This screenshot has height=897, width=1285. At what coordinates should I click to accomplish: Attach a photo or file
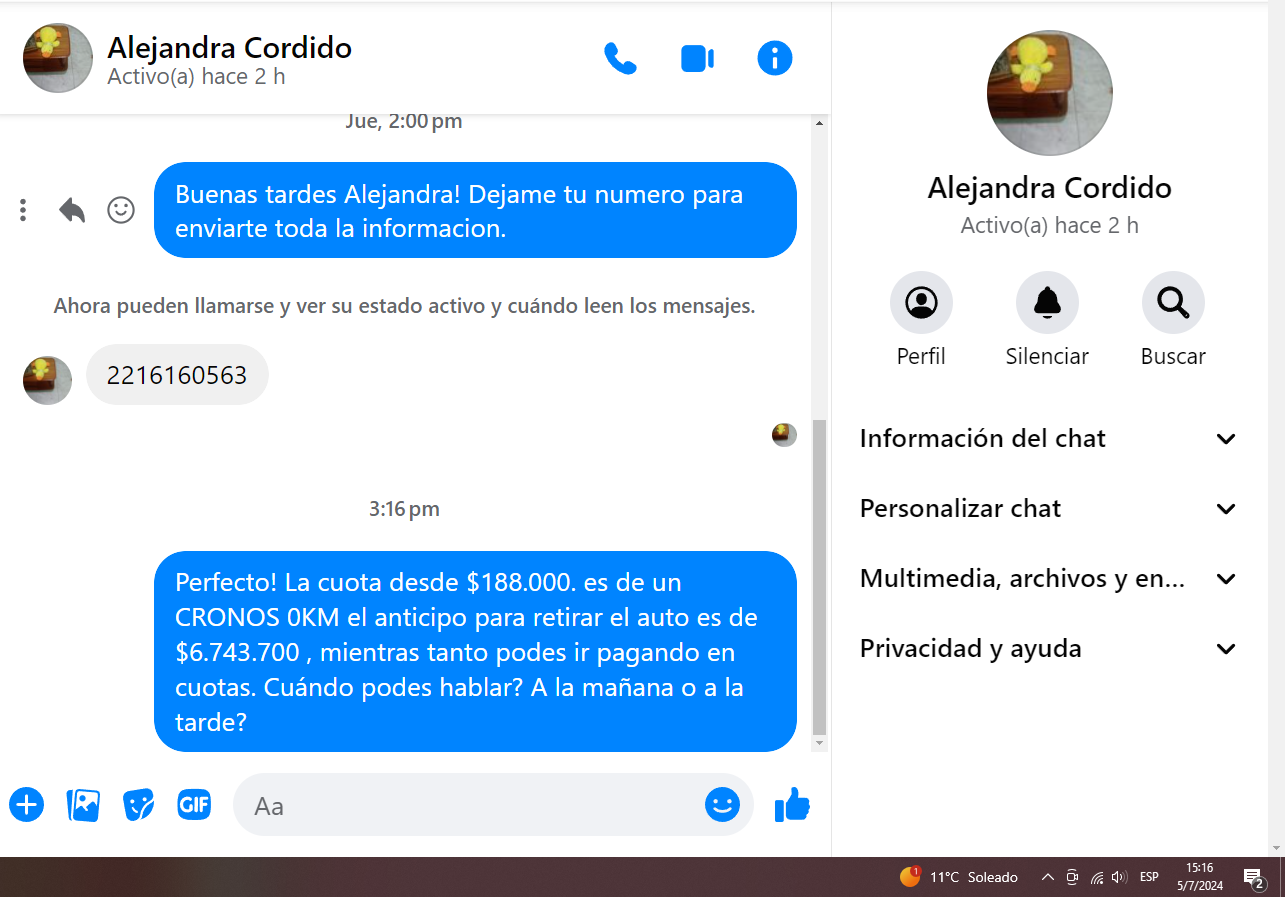click(83, 804)
